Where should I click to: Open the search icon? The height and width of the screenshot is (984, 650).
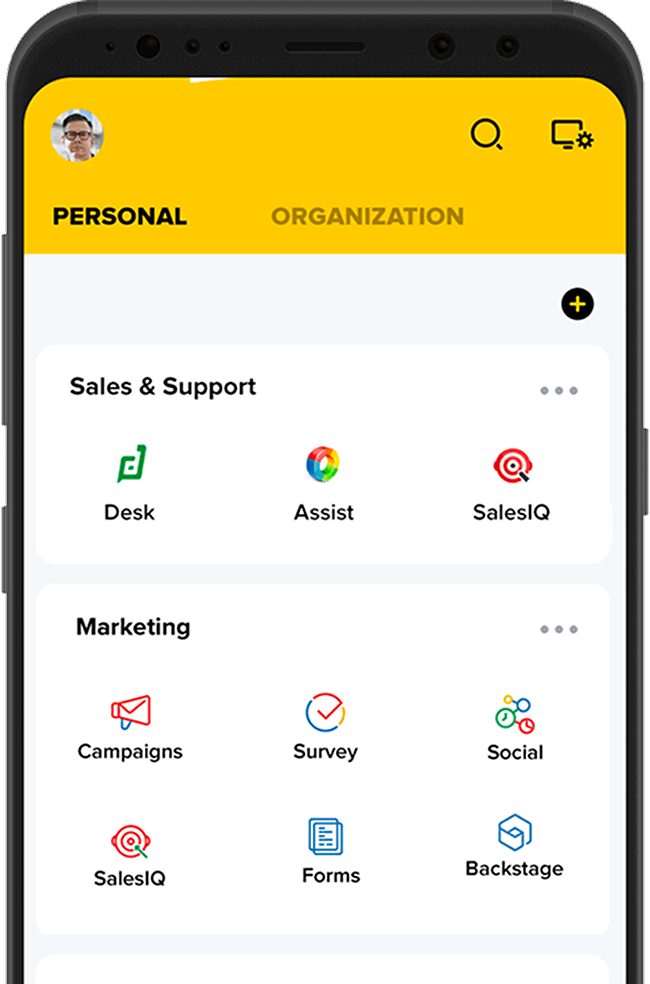tap(487, 135)
